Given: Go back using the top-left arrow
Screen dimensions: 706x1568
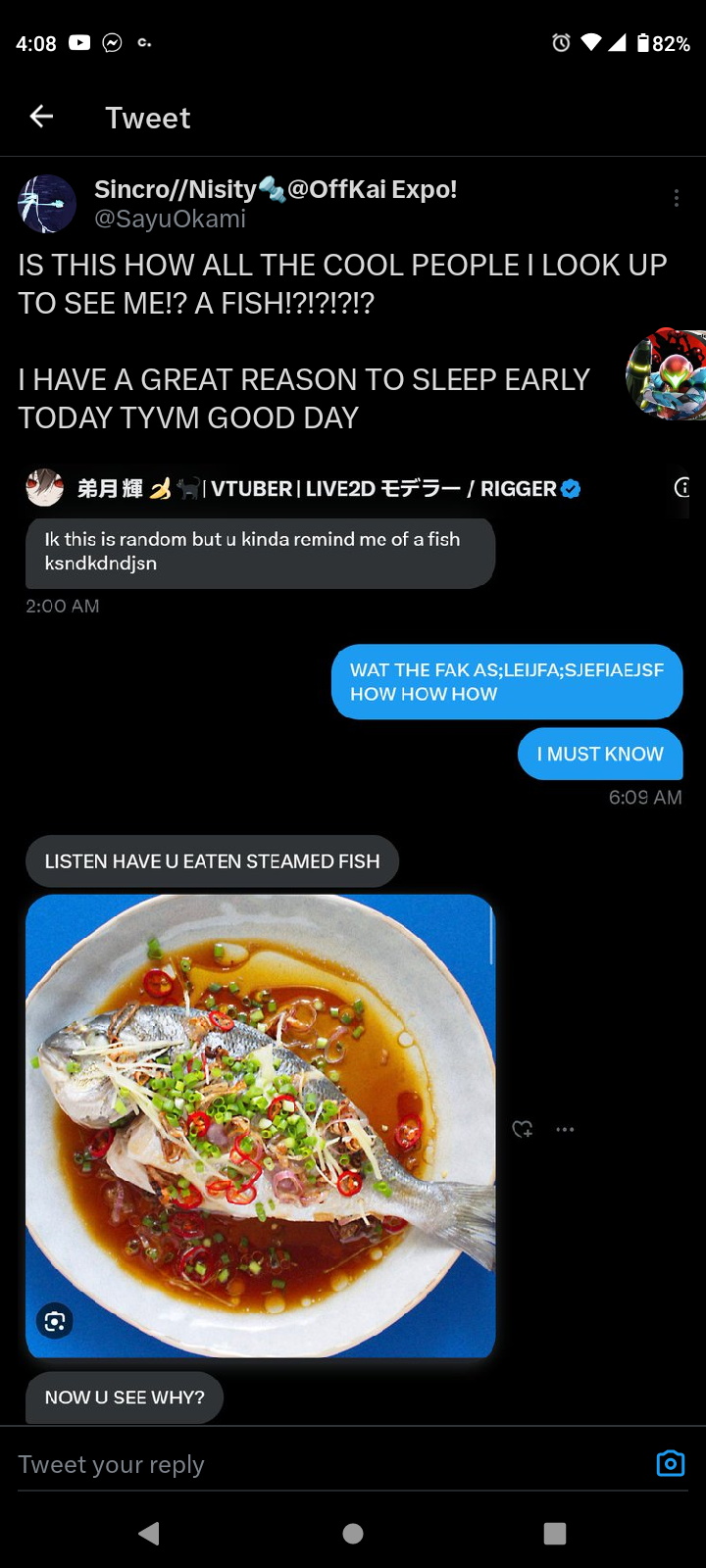Looking at the screenshot, I should tap(41, 118).
